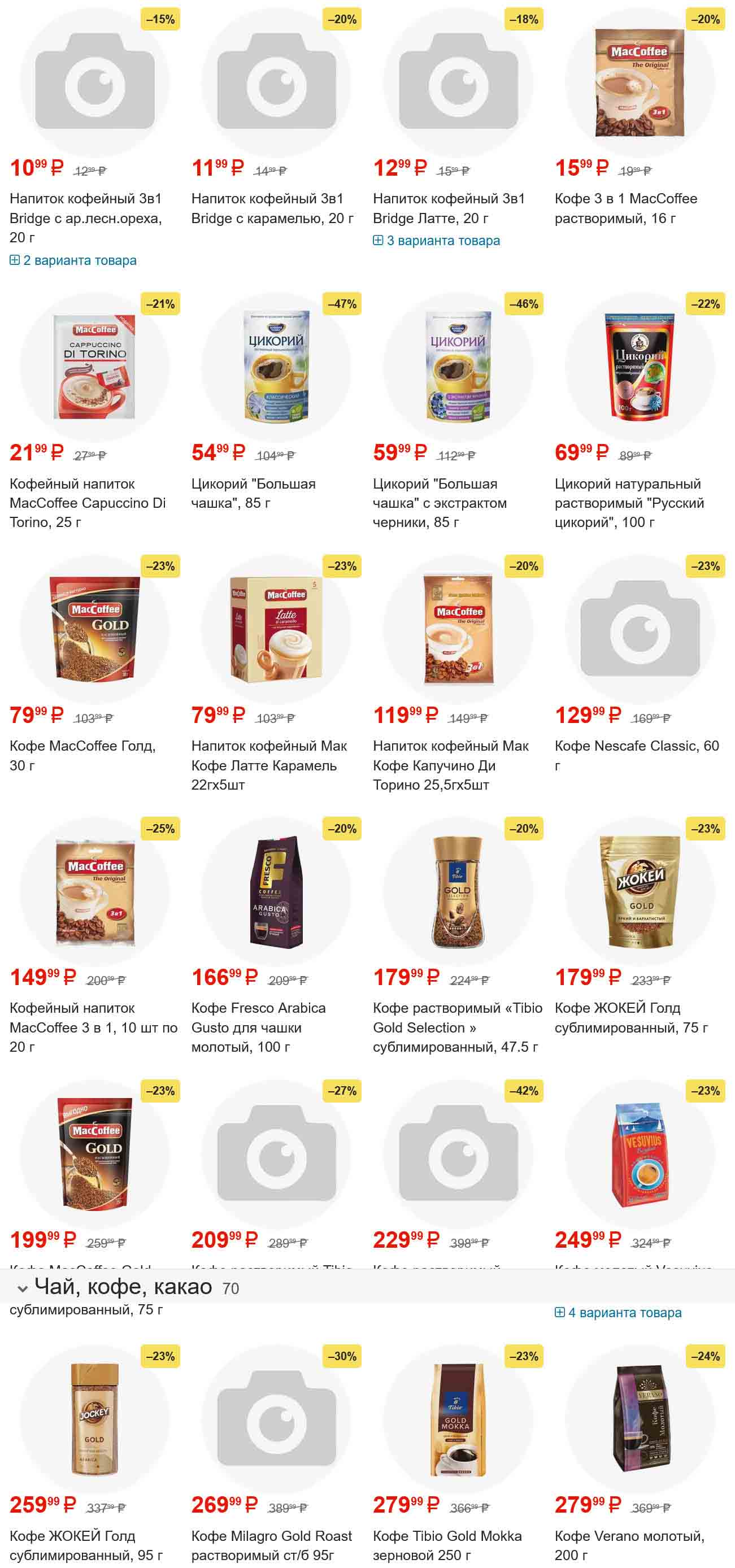Open Напиток кофейный 3в1 Bridge с карамелью
This screenshot has width=735, height=1568.
point(272,208)
